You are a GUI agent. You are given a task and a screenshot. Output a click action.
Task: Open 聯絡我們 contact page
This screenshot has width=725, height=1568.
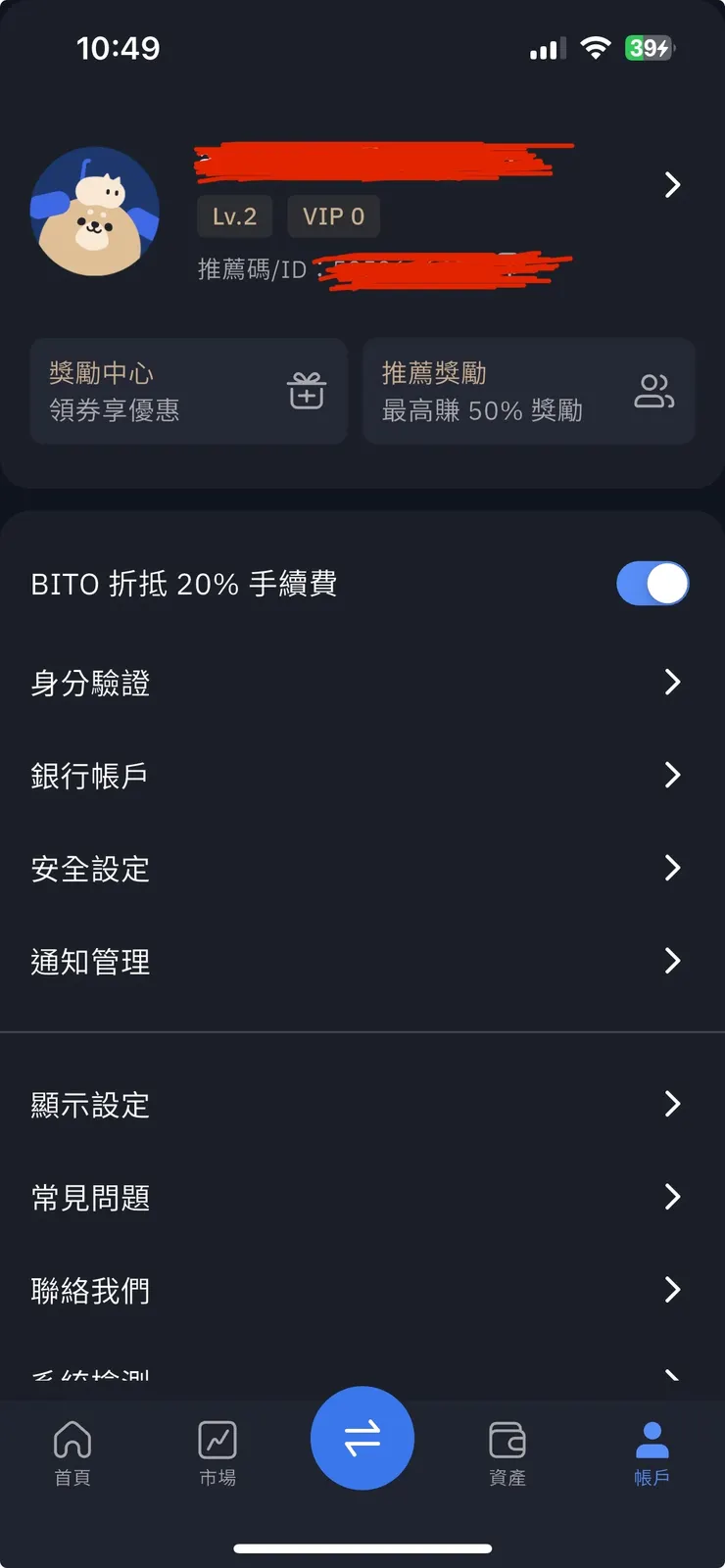point(362,1291)
